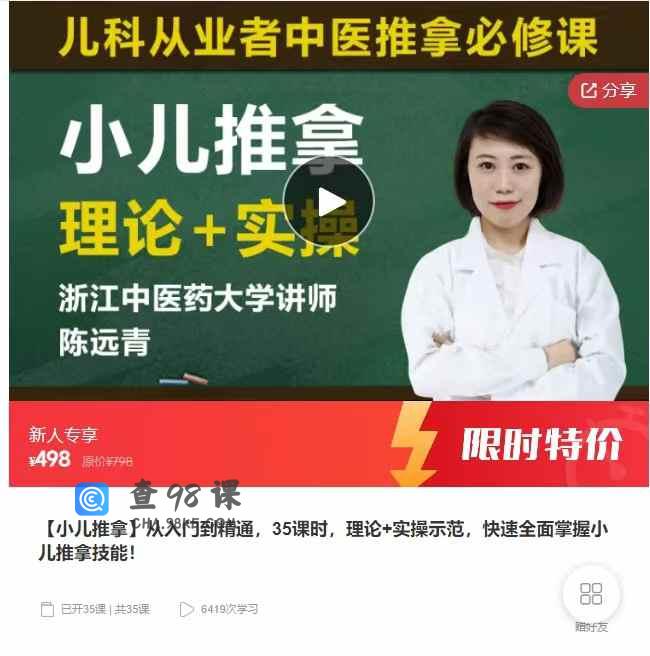Play the 小儿推拿 course video
650x656 pixels.
pyautogui.click(x=328, y=202)
